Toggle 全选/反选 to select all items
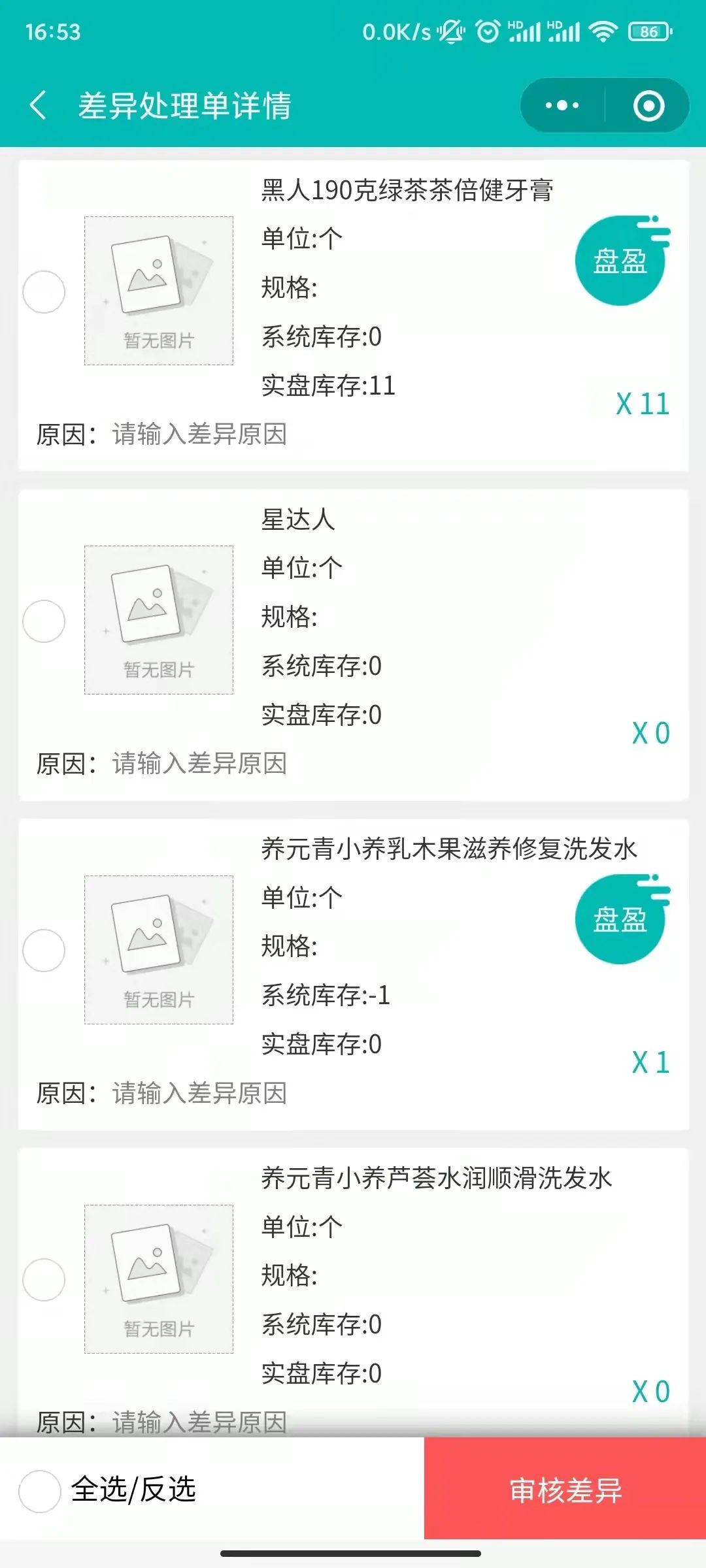This screenshot has height=1568, width=706. pos(41,1491)
